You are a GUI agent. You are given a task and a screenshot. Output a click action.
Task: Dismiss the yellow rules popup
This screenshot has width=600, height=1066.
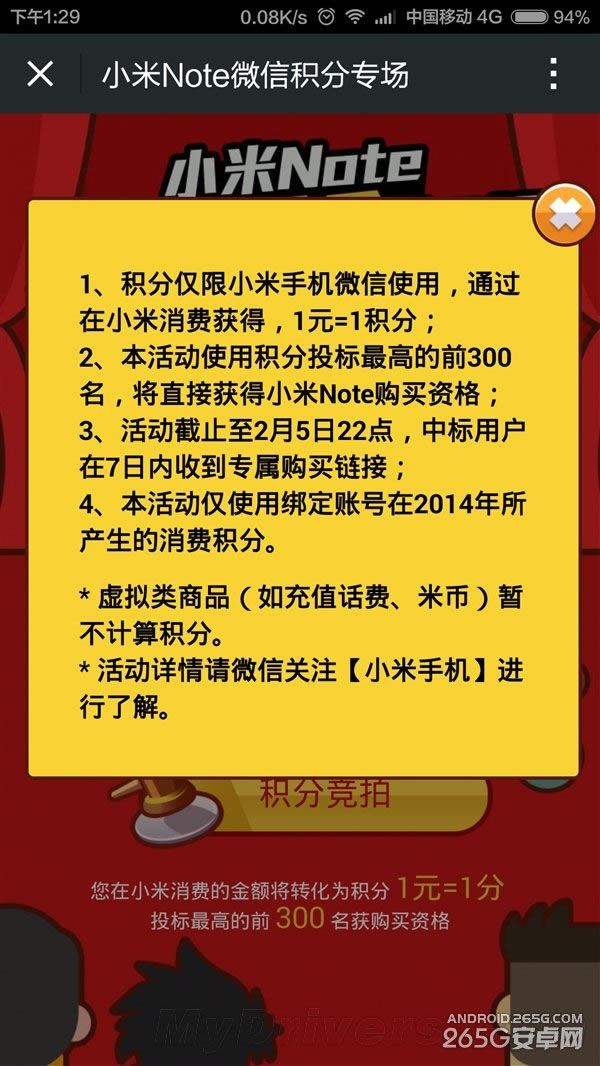(x=564, y=214)
